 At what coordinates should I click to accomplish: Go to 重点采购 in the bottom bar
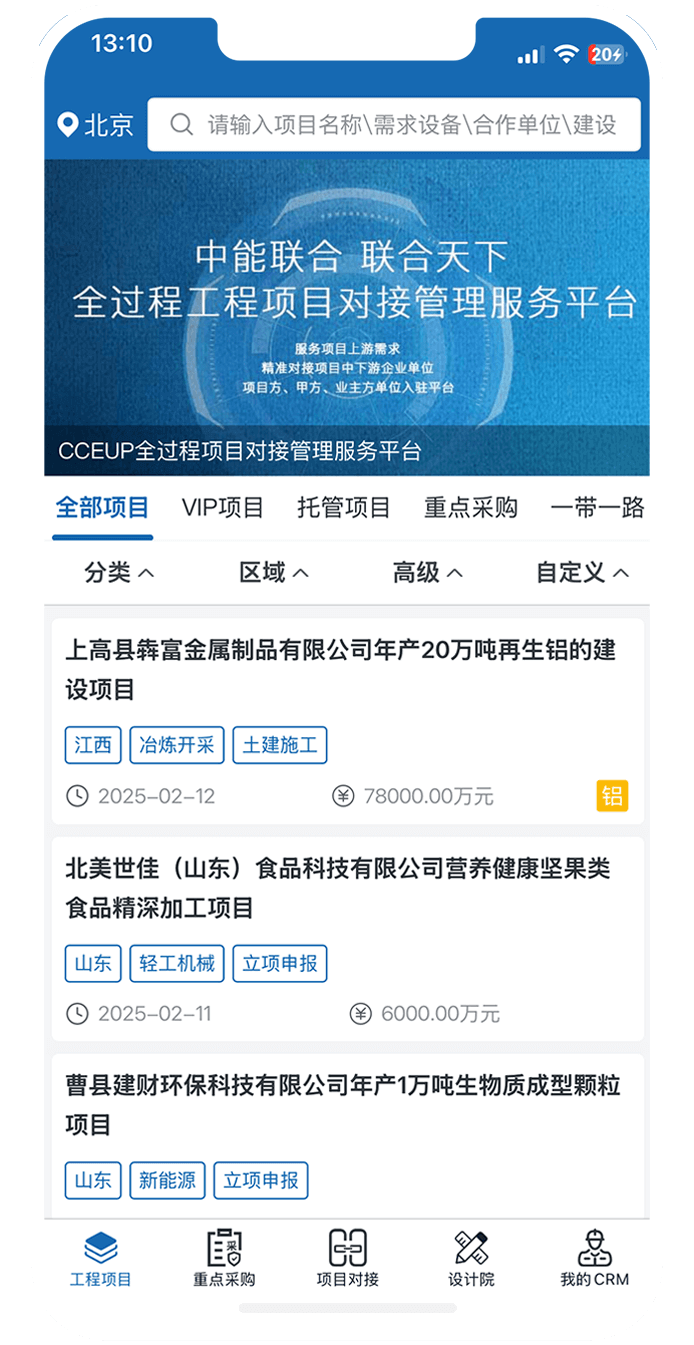click(224, 1258)
